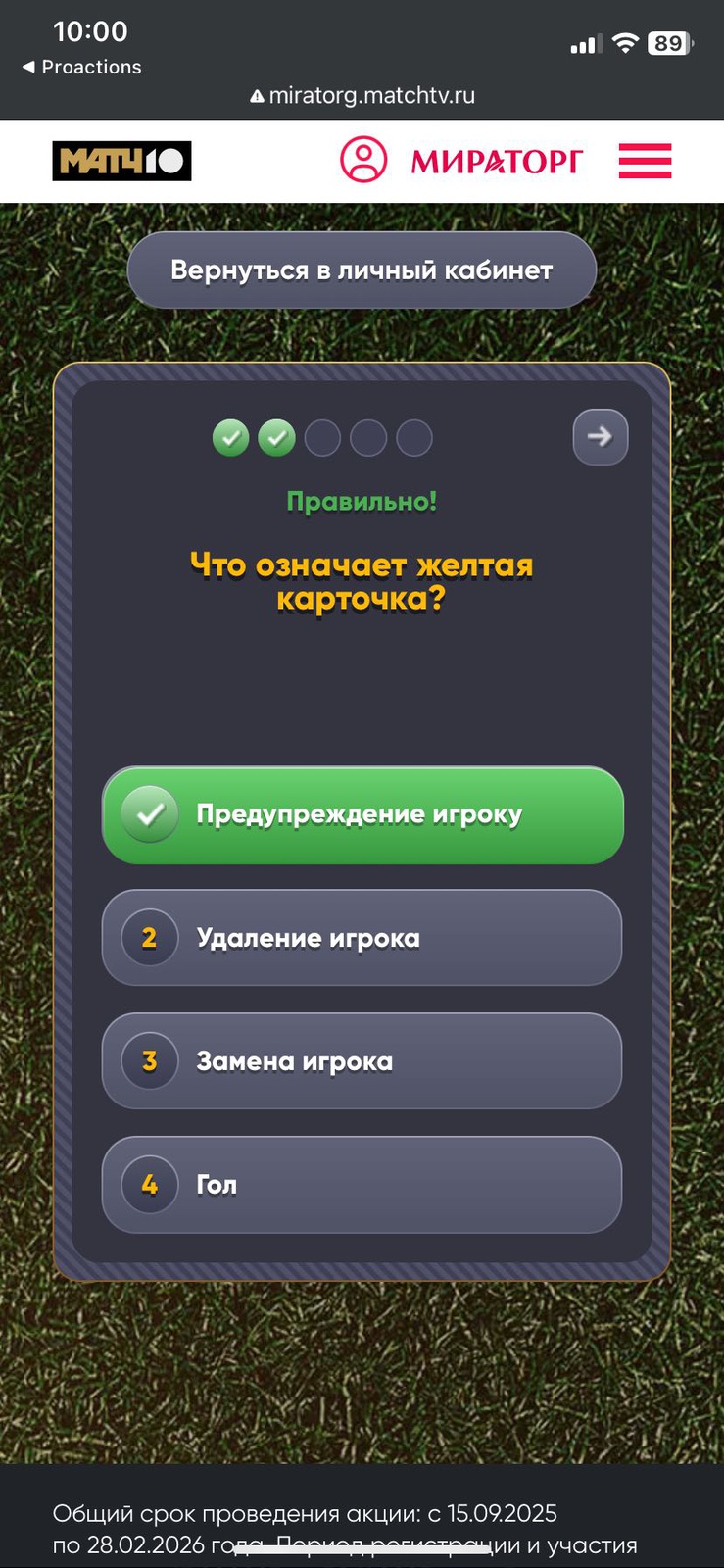Select answer Предупреждение игроку
724x1568 pixels.
[362, 815]
